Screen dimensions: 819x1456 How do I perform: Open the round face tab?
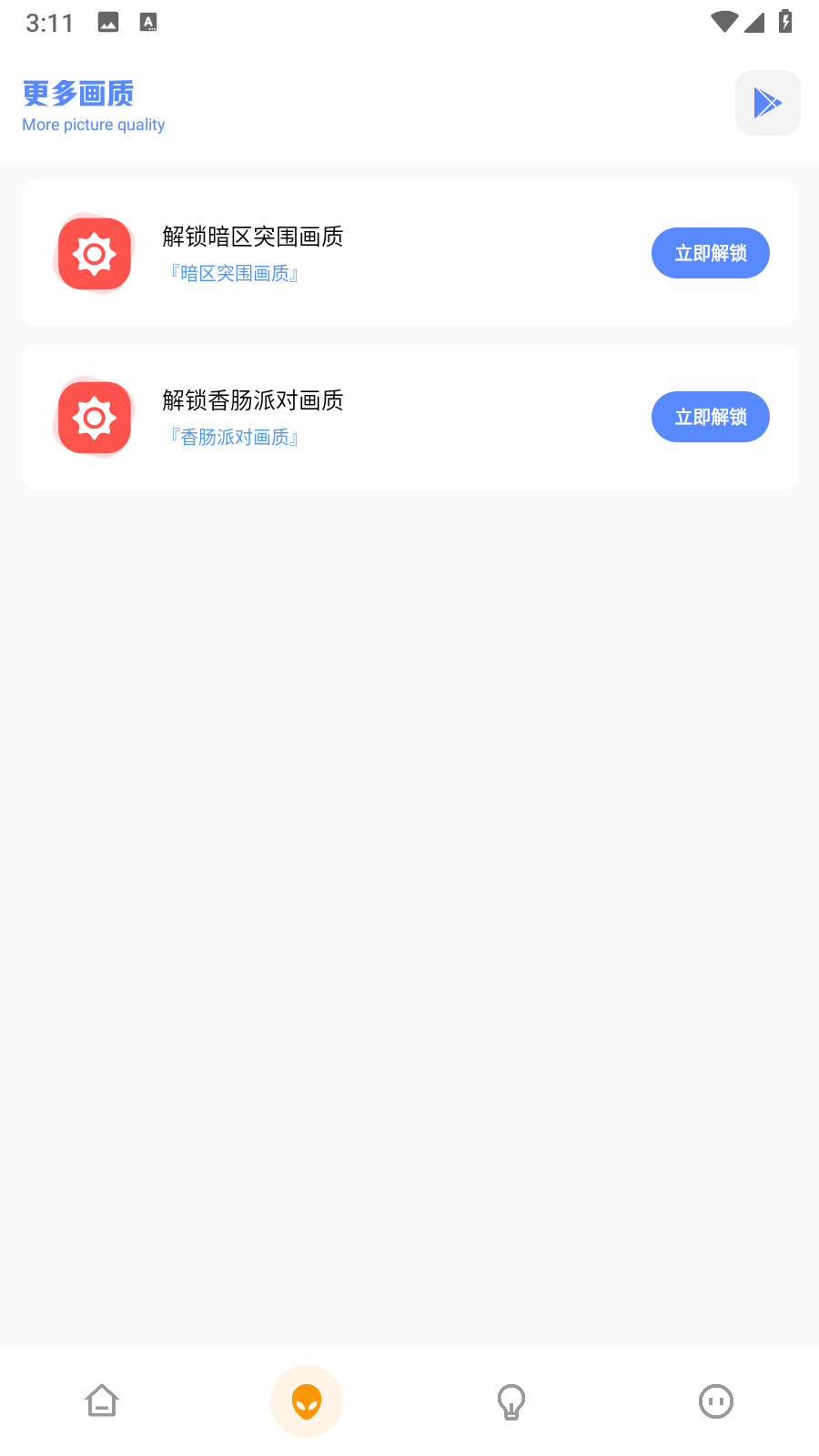coord(716,1401)
